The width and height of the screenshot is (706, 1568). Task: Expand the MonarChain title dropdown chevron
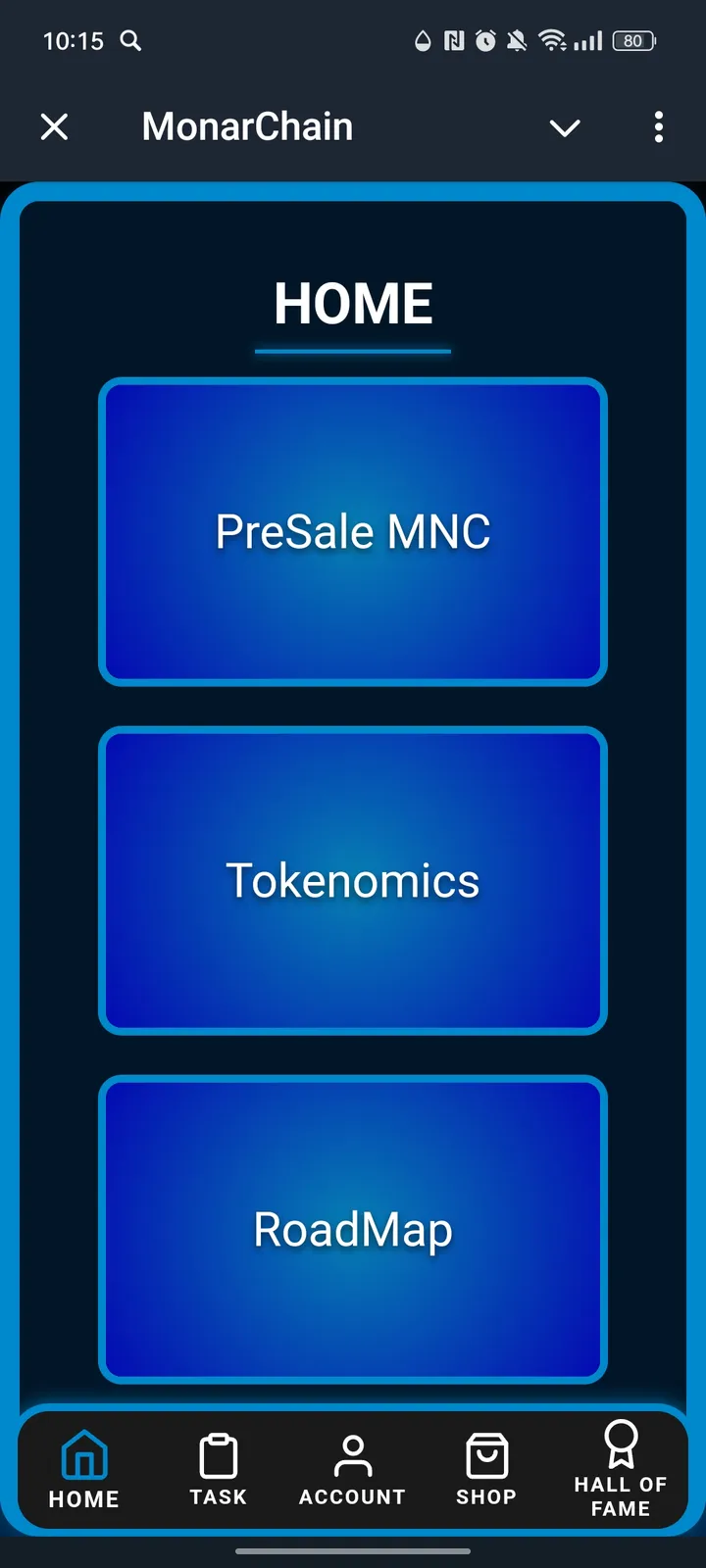click(x=565, y=127)
